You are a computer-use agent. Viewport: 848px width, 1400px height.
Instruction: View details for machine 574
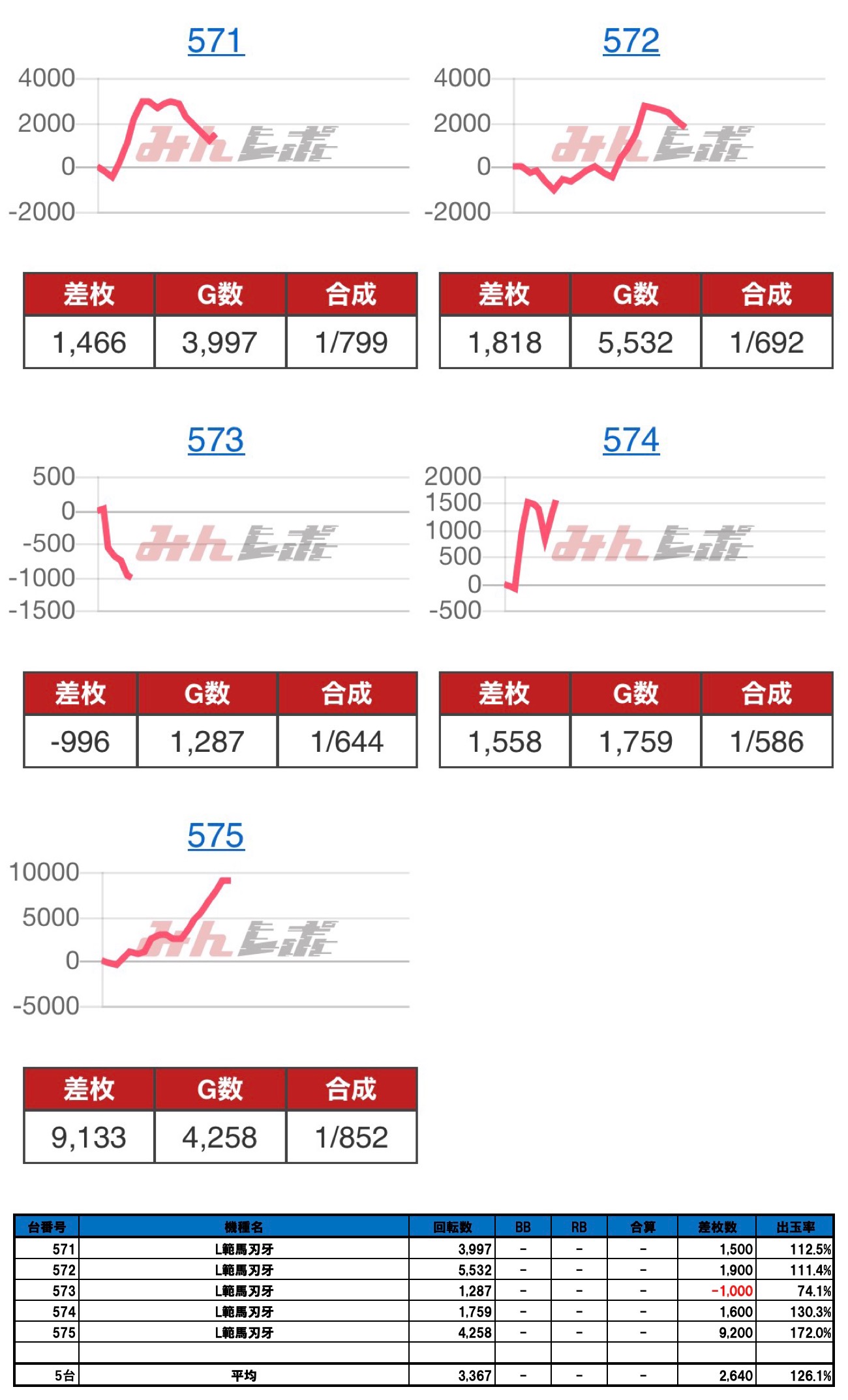pos(631,440)
